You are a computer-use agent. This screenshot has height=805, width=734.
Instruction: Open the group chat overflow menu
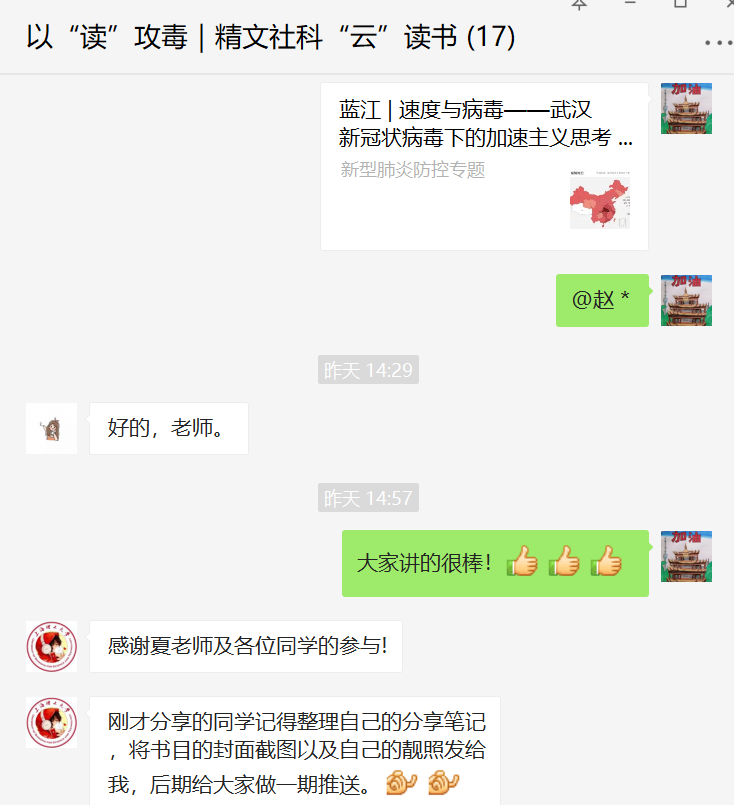[718, 42]
